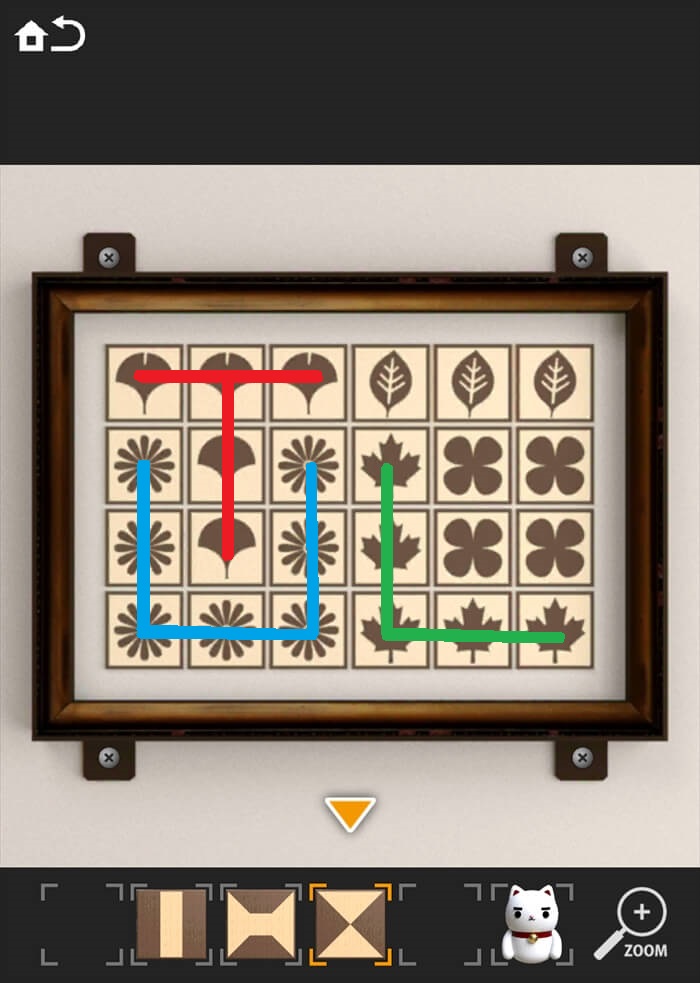Go back with the curved undo arrow
Viewport: 700px width, 983px height.
[69, 36]
